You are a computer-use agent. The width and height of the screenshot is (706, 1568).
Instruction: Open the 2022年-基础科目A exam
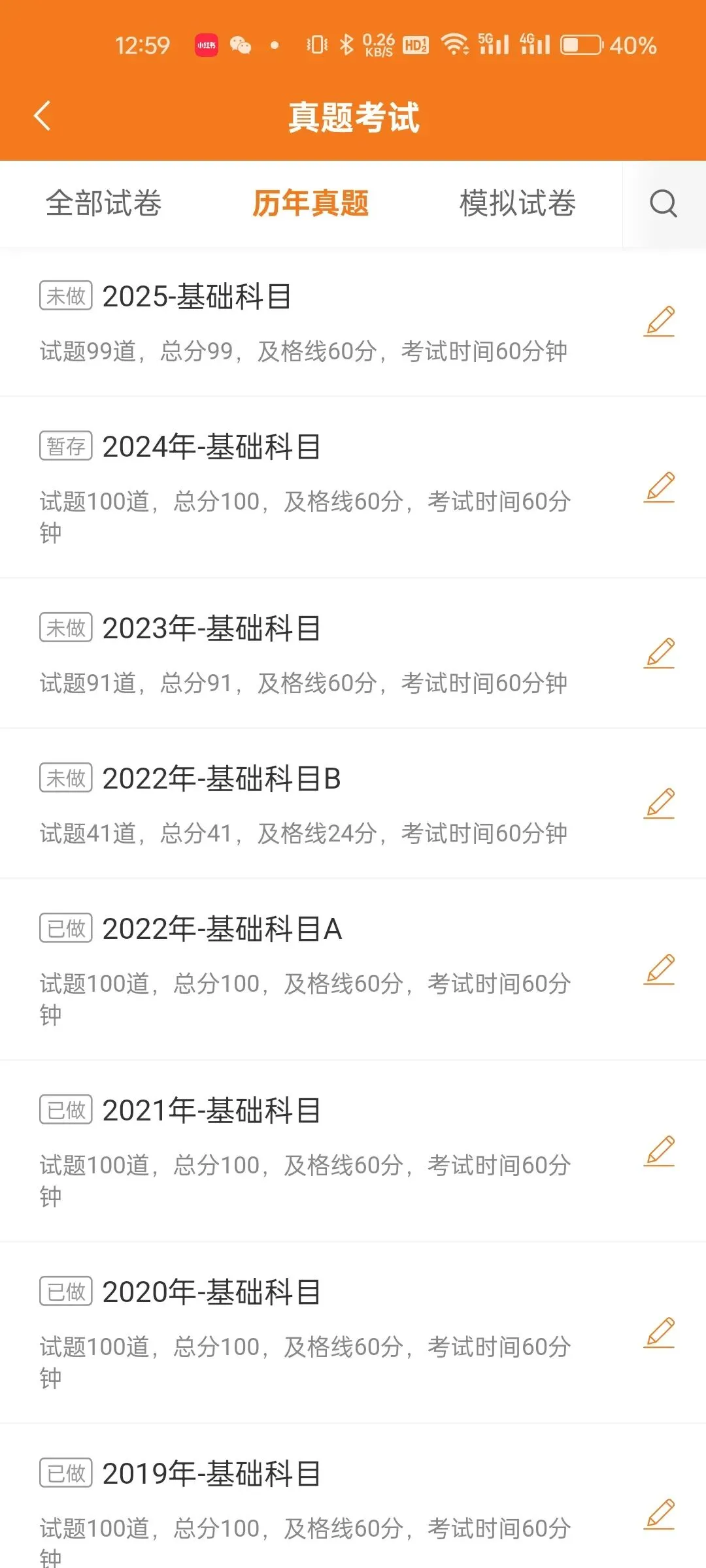coord(659,970)
